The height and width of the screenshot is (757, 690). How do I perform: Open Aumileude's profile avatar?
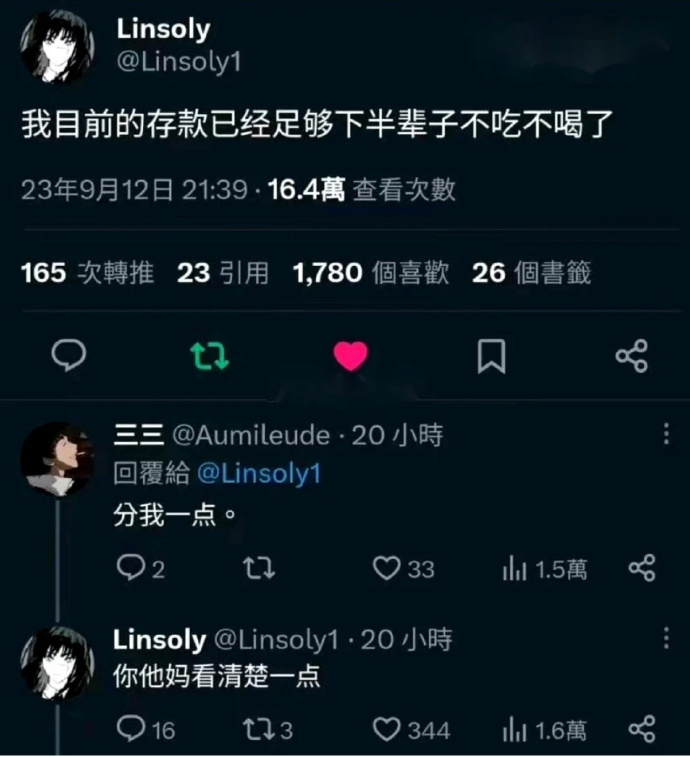57,458
